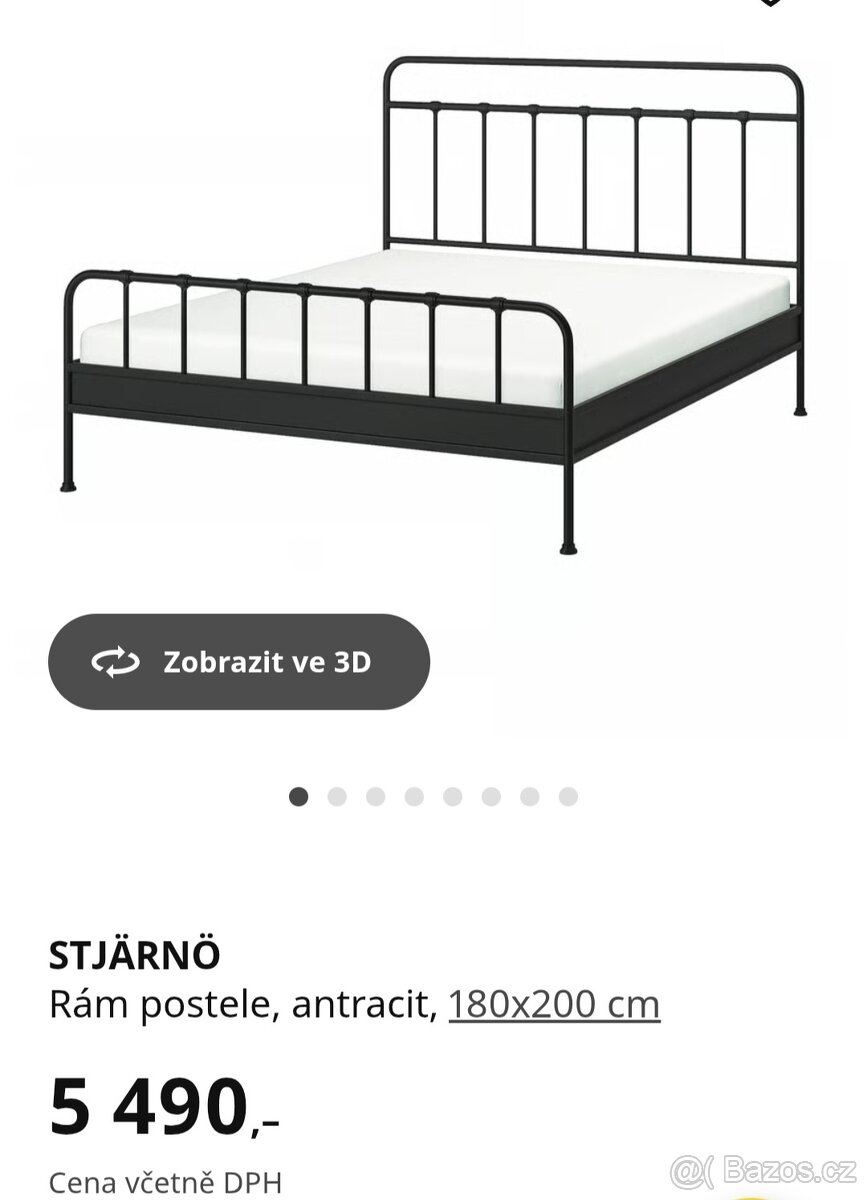View the bed in 3D
This screenshot has height=1200, width=867.
point(239,662)
